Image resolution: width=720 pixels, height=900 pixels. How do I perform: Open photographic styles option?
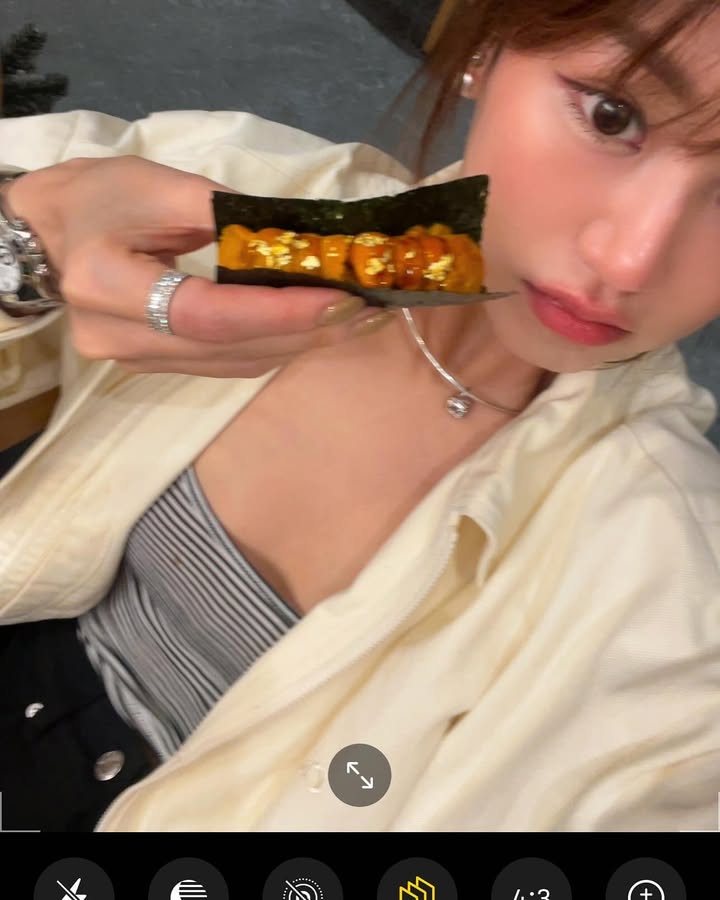click(417, 888)
